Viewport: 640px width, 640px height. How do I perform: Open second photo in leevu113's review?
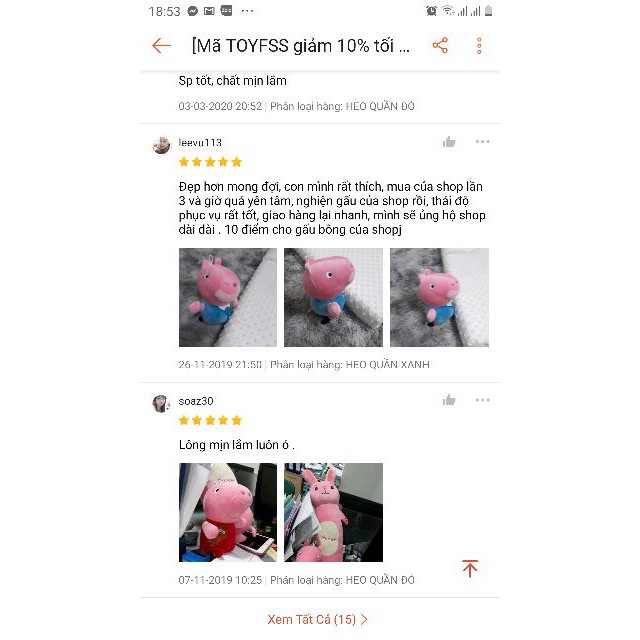point(333,297)
